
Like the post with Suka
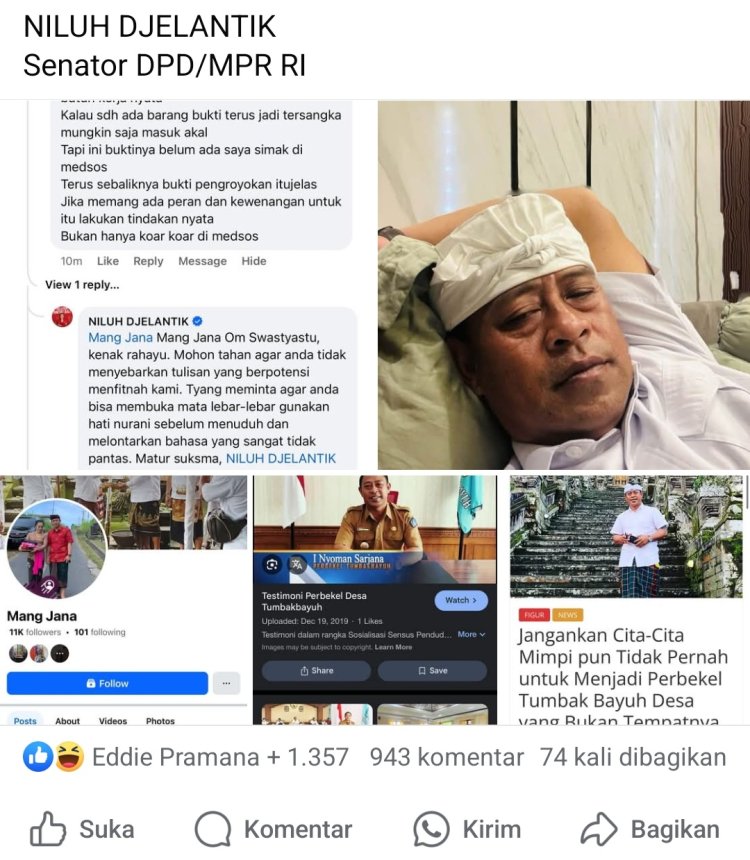point(82,829)
